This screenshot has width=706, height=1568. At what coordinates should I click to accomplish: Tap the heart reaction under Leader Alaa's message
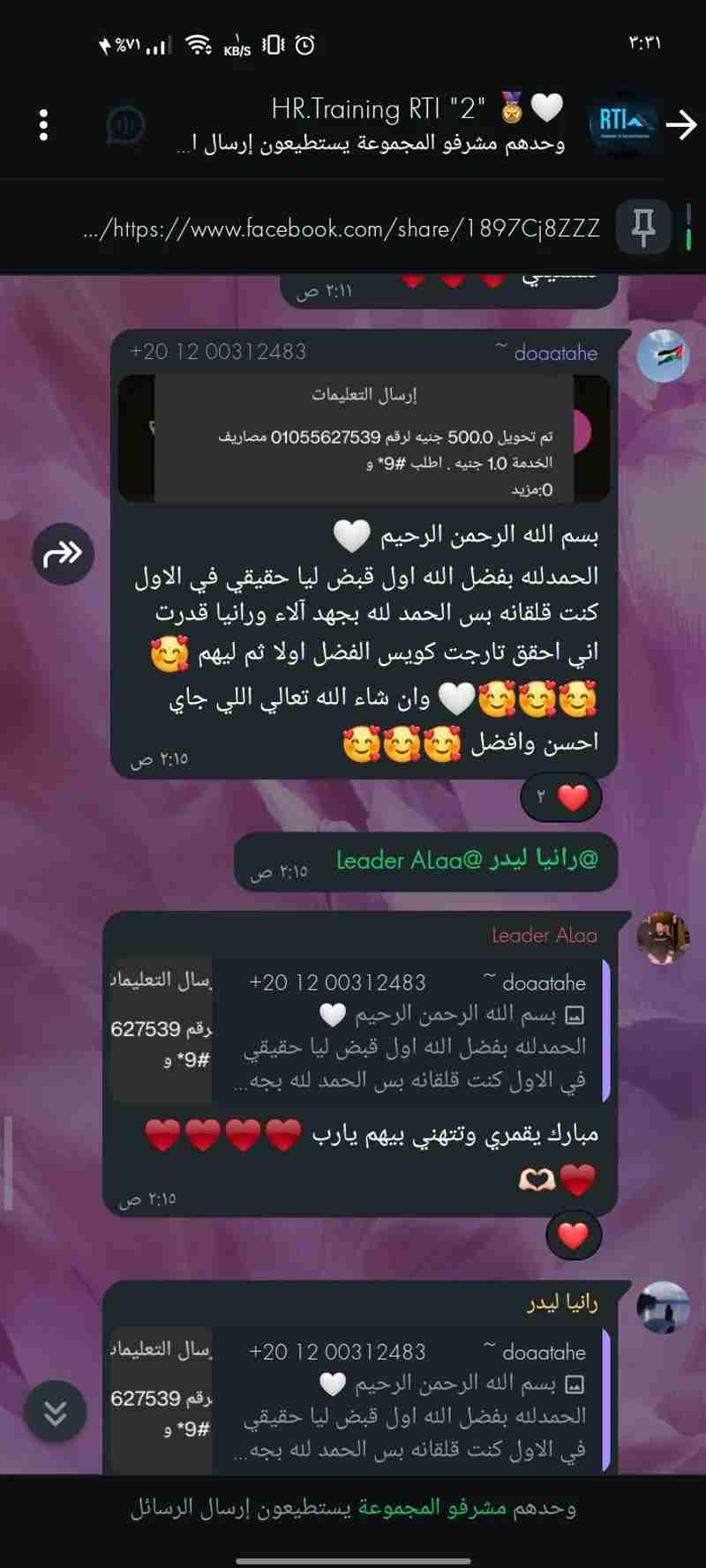pyautogui.click(x=574, y=1236)
